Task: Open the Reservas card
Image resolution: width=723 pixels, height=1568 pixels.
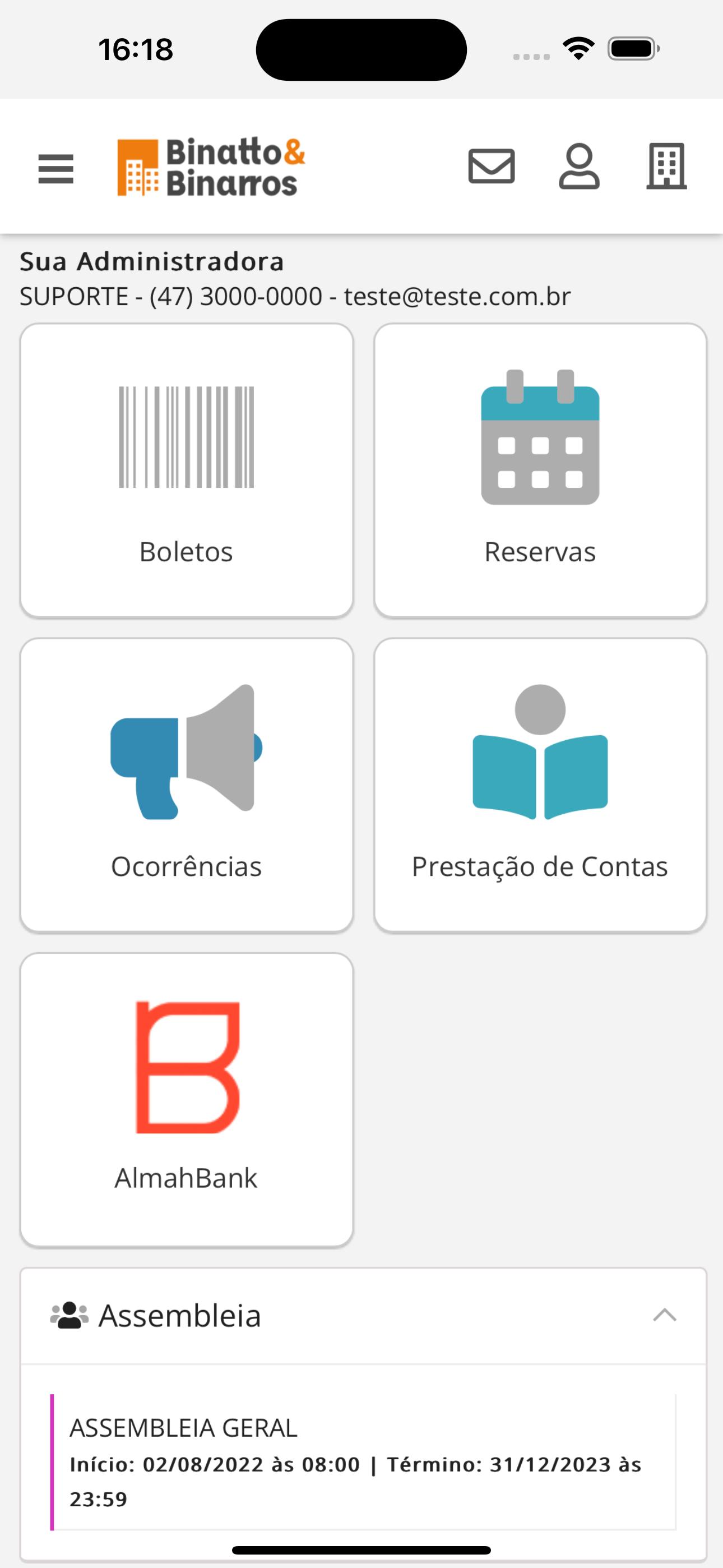Action: [x=540, y=471]
